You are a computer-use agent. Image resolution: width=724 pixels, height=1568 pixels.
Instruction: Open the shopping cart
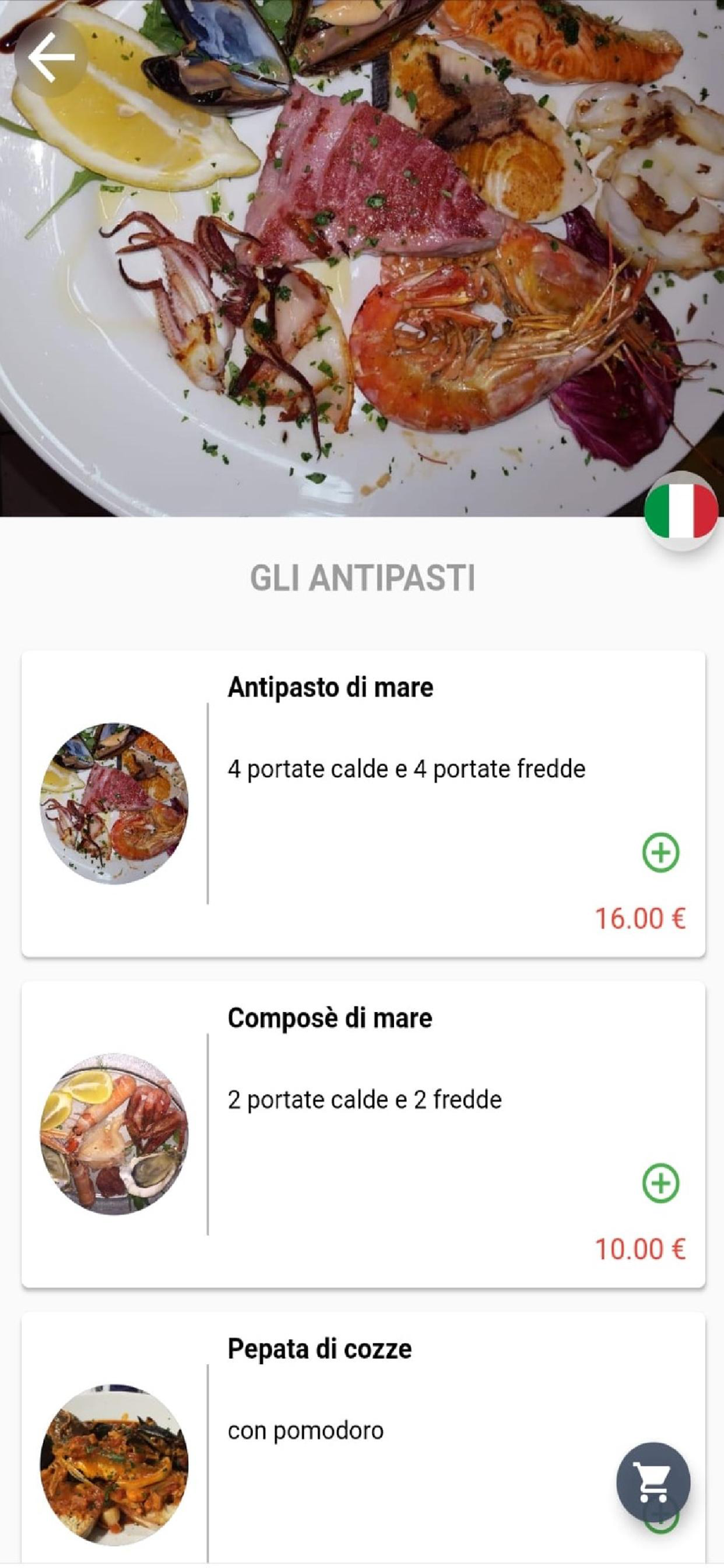point(653,1480)
